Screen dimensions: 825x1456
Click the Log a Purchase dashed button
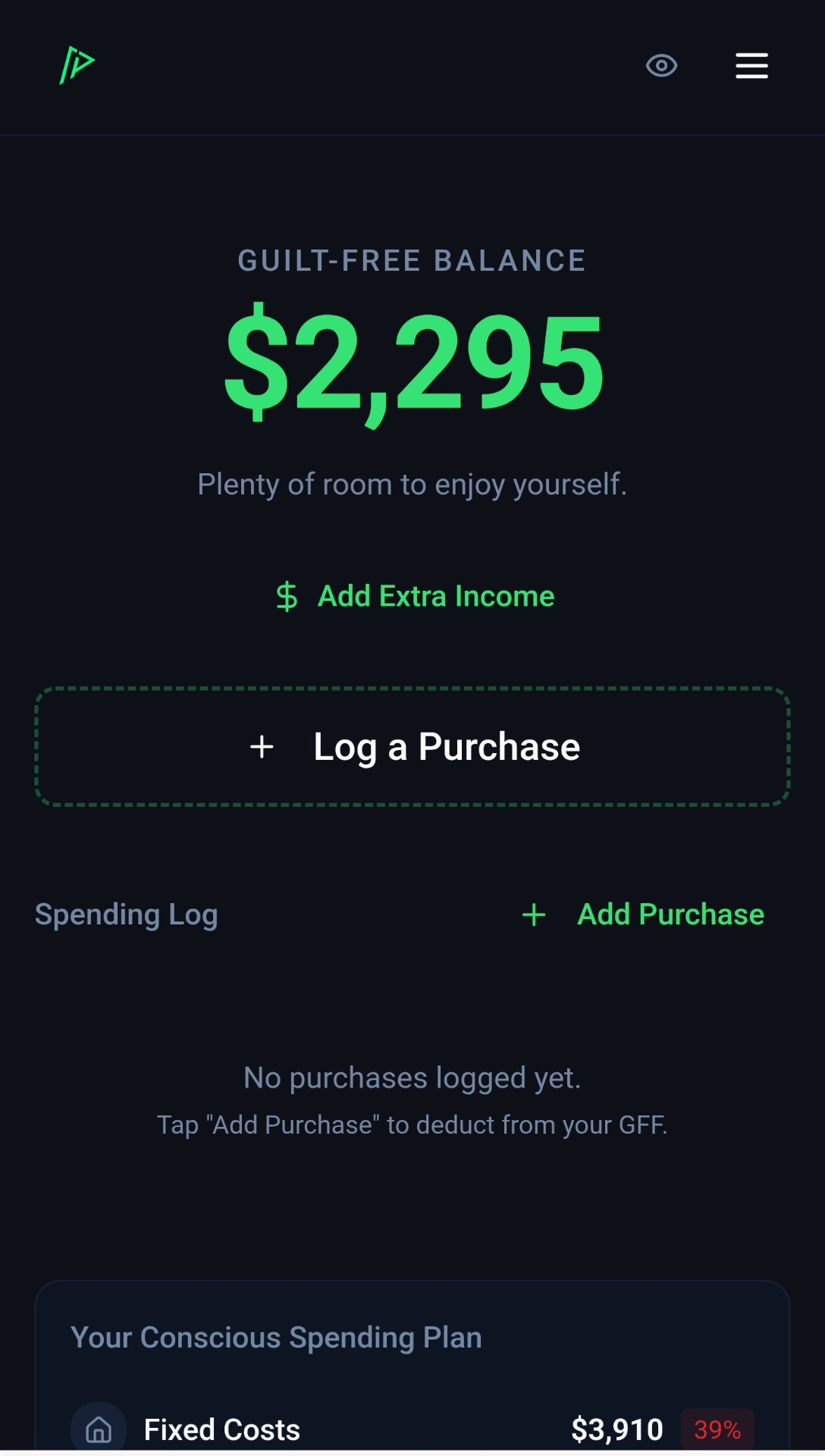coord(412,746)
